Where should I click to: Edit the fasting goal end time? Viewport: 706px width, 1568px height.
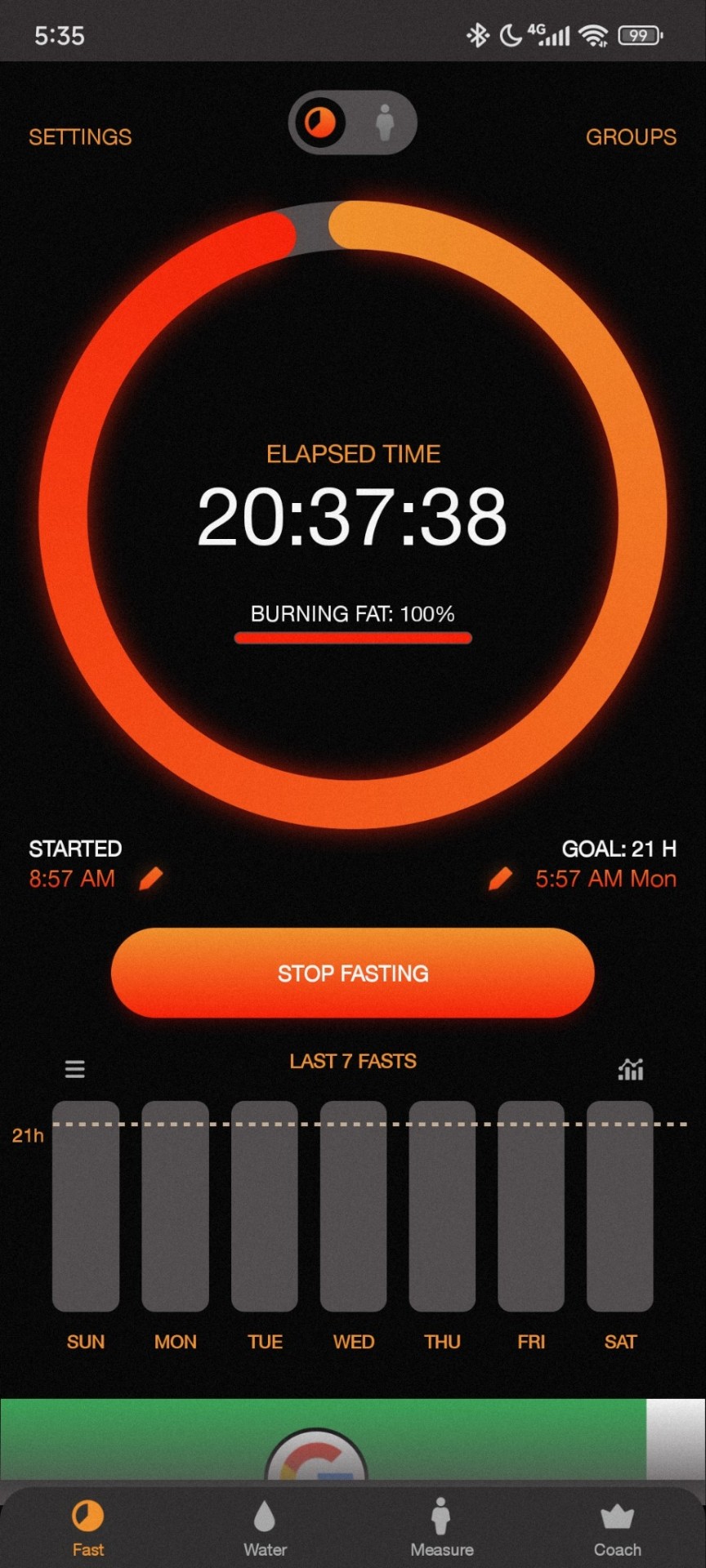point(500,879)
